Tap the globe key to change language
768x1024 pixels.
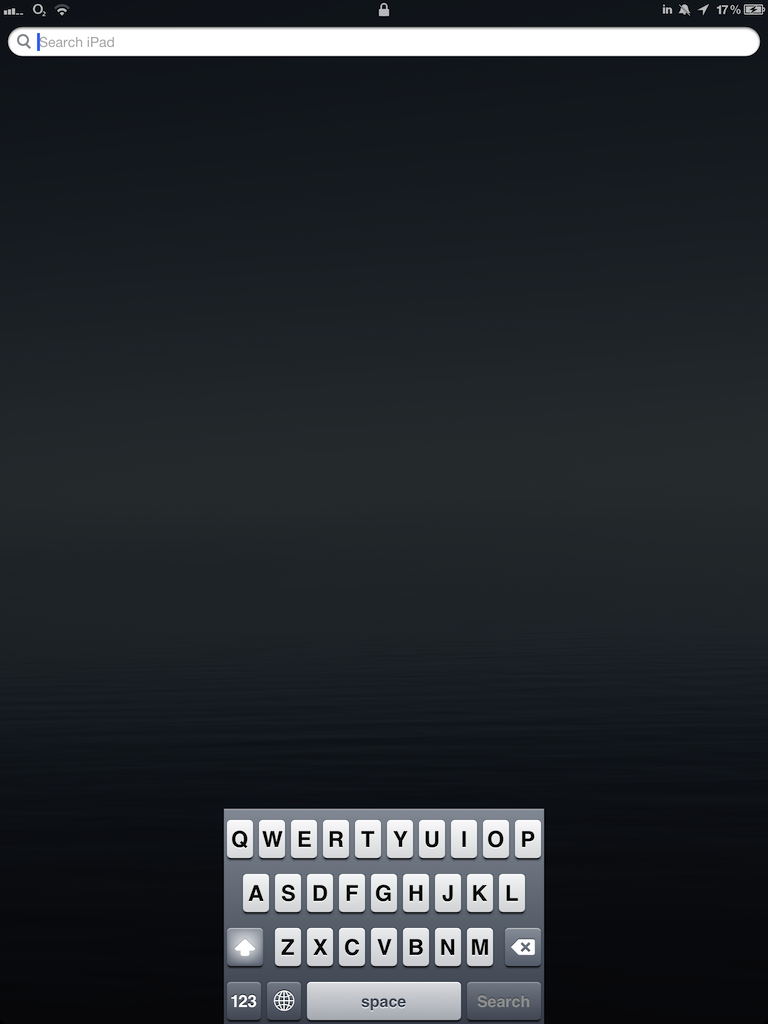pyautogui.click(x=284, y=1001)
